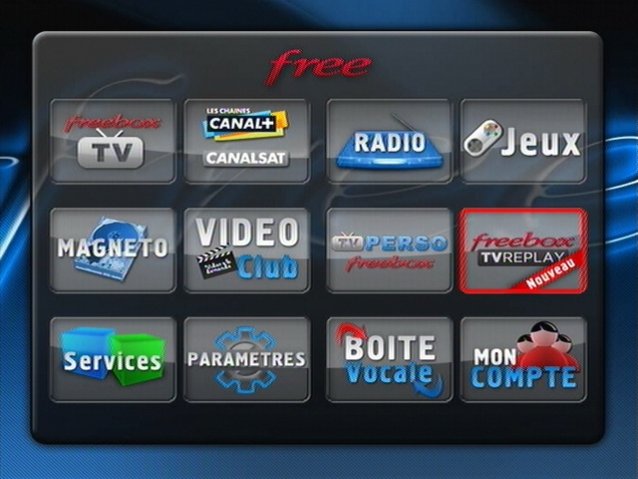The image size is (638, 479).
Task: Check the Boite Vocale voicemail
Action: tap(389, 360)
